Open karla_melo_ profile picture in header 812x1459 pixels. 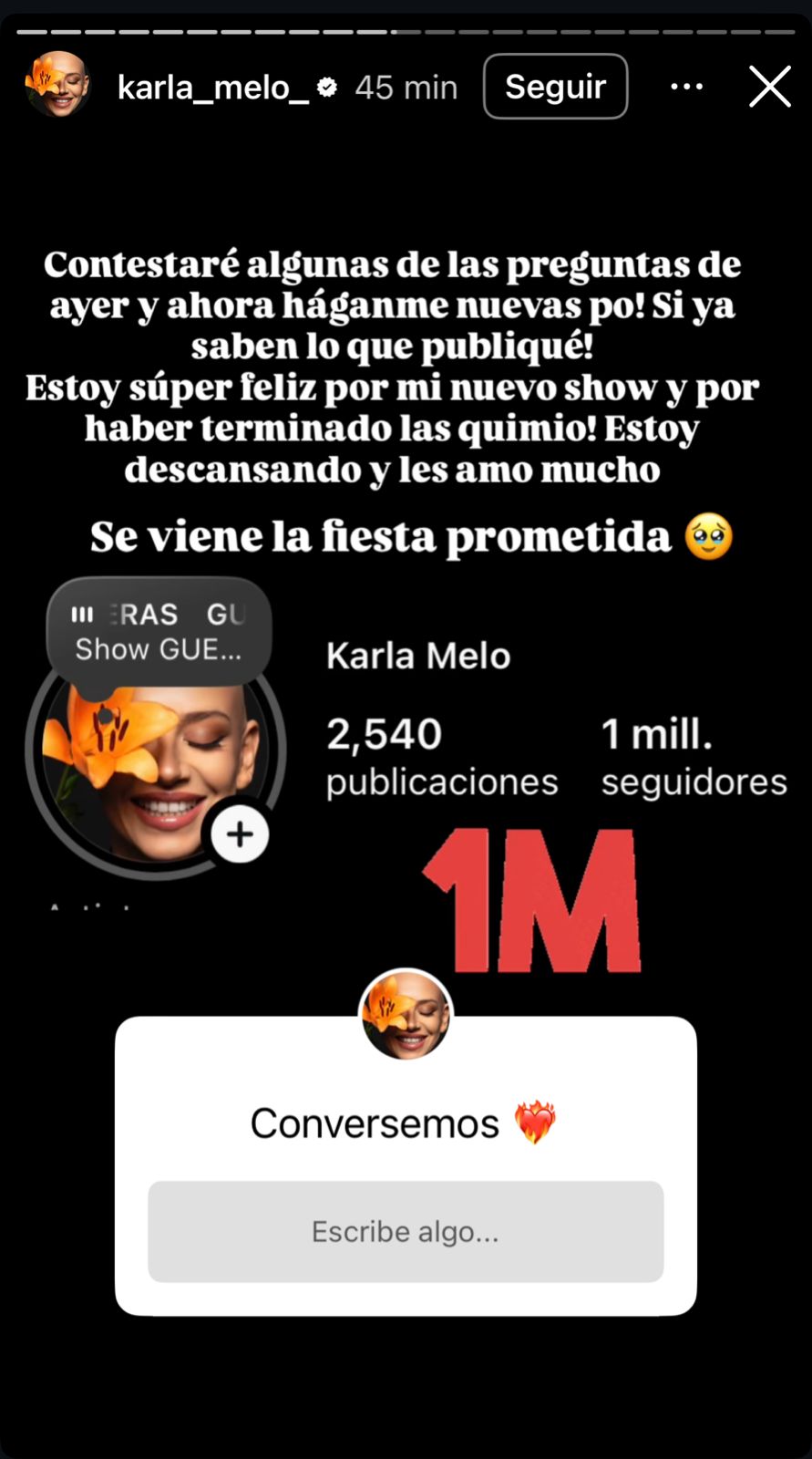point(57,85)
